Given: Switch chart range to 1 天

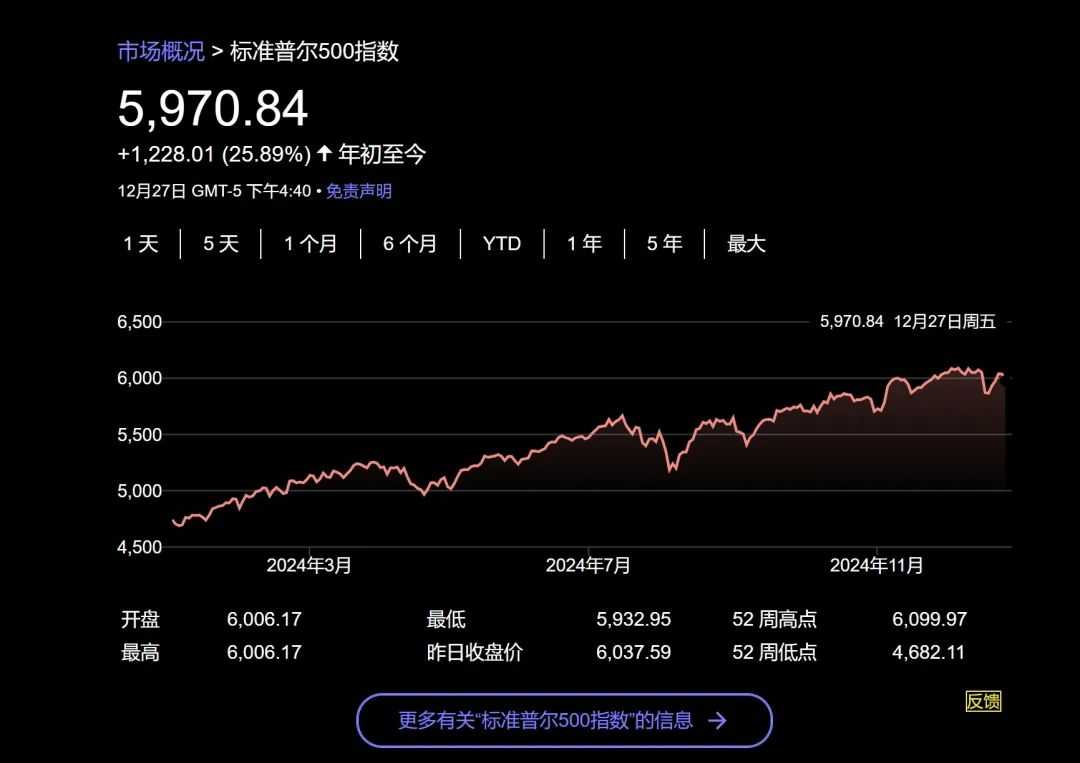Looking at the screenshot, I should point(141,243).
